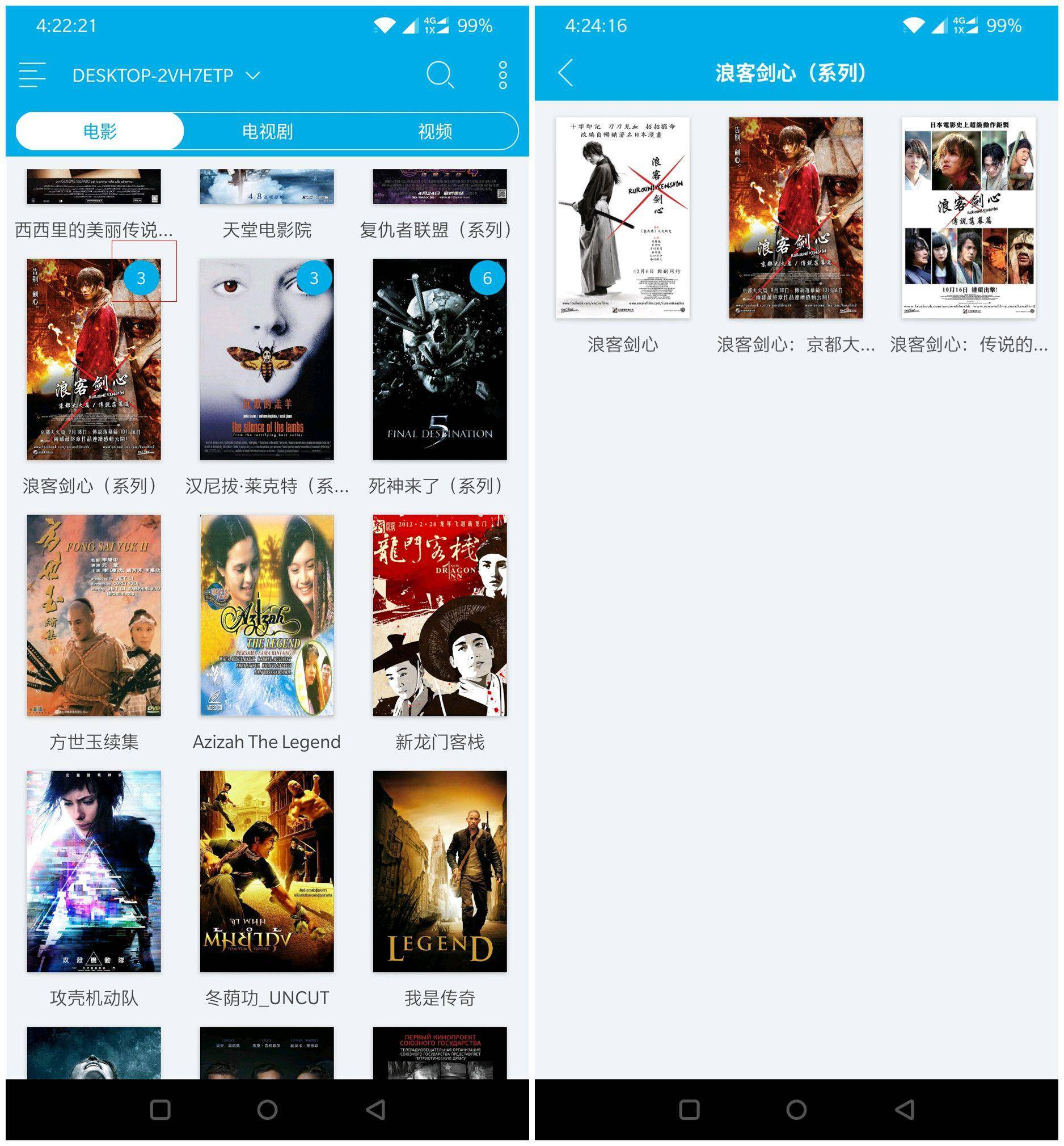Go back from the 浪客剑心（系列） page
The height and width of the screenshot is (1146, 1064).
pyautogui.click(x=565, y=73)
